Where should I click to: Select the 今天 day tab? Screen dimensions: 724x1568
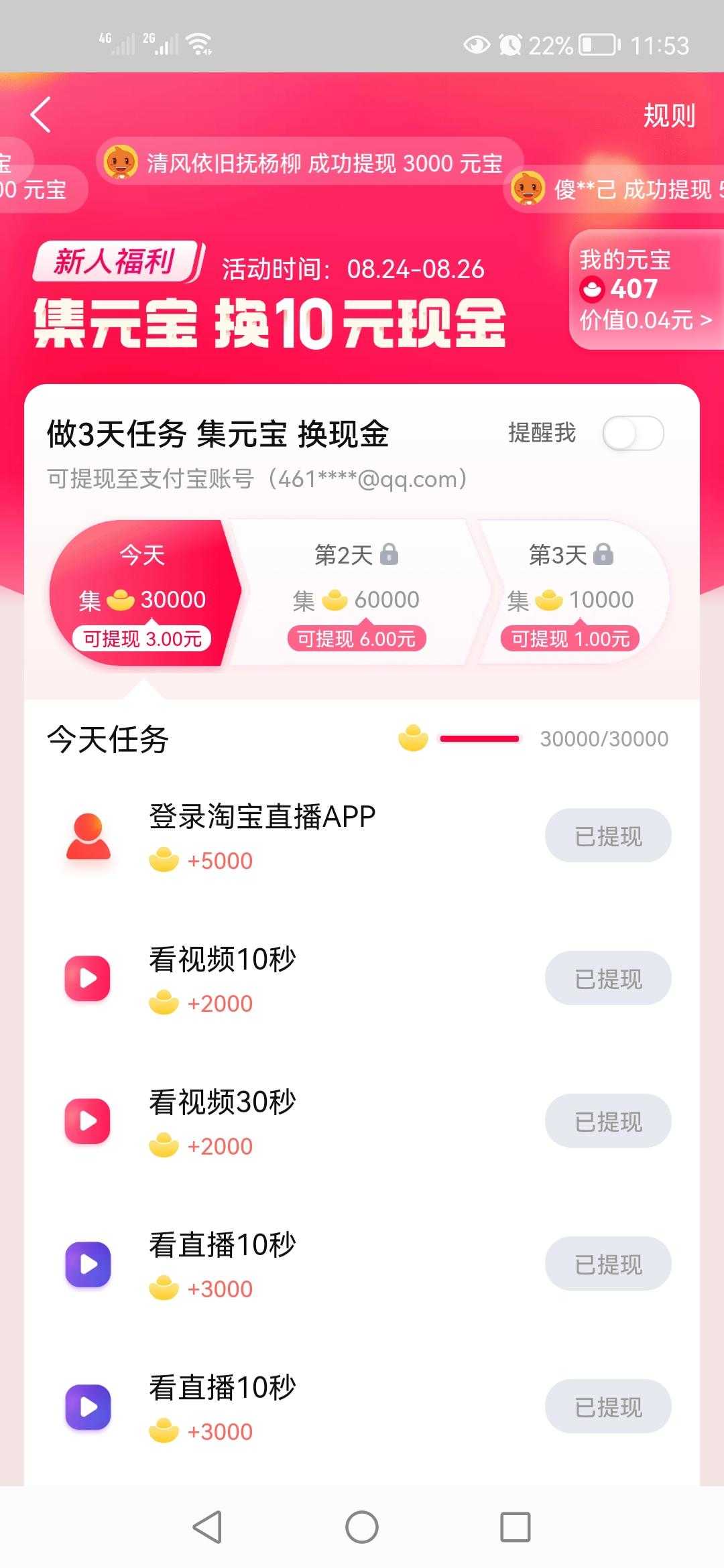[x=142, y=593]
